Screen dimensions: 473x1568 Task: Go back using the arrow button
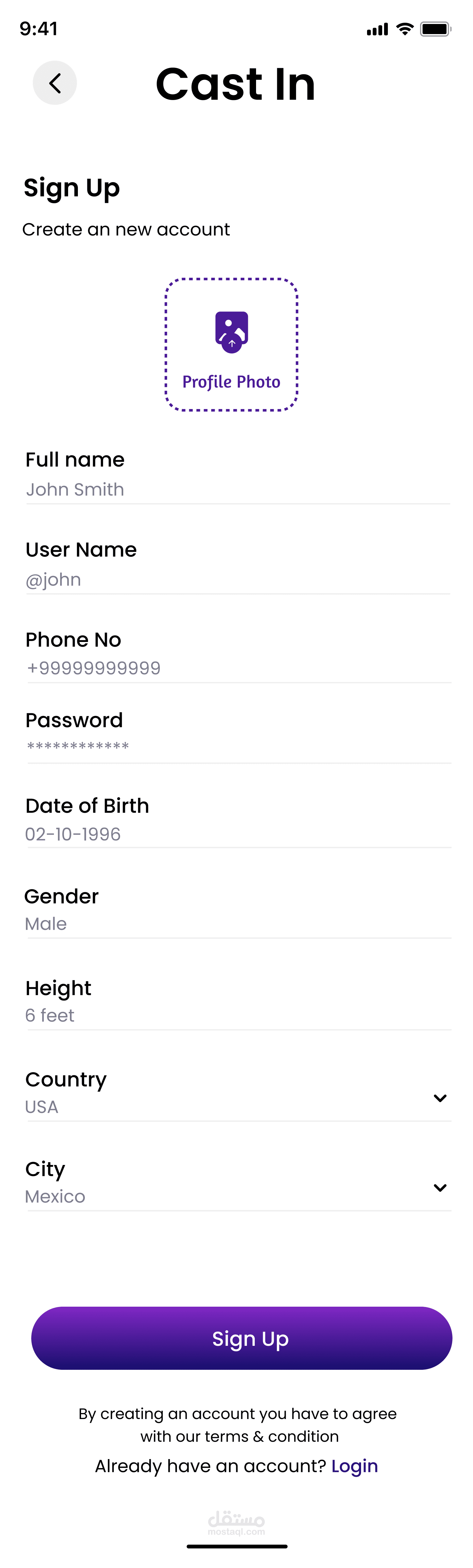point(55,83)
